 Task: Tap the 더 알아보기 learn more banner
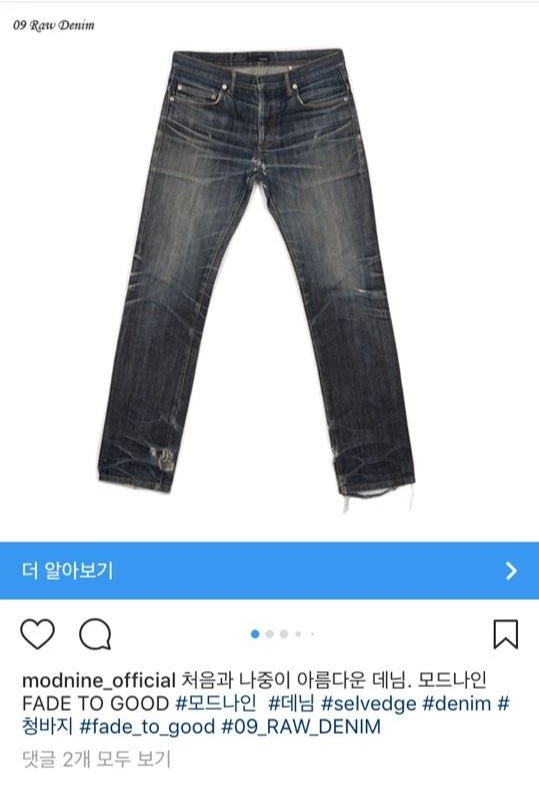pyautogui.click(x=269, y=571)
